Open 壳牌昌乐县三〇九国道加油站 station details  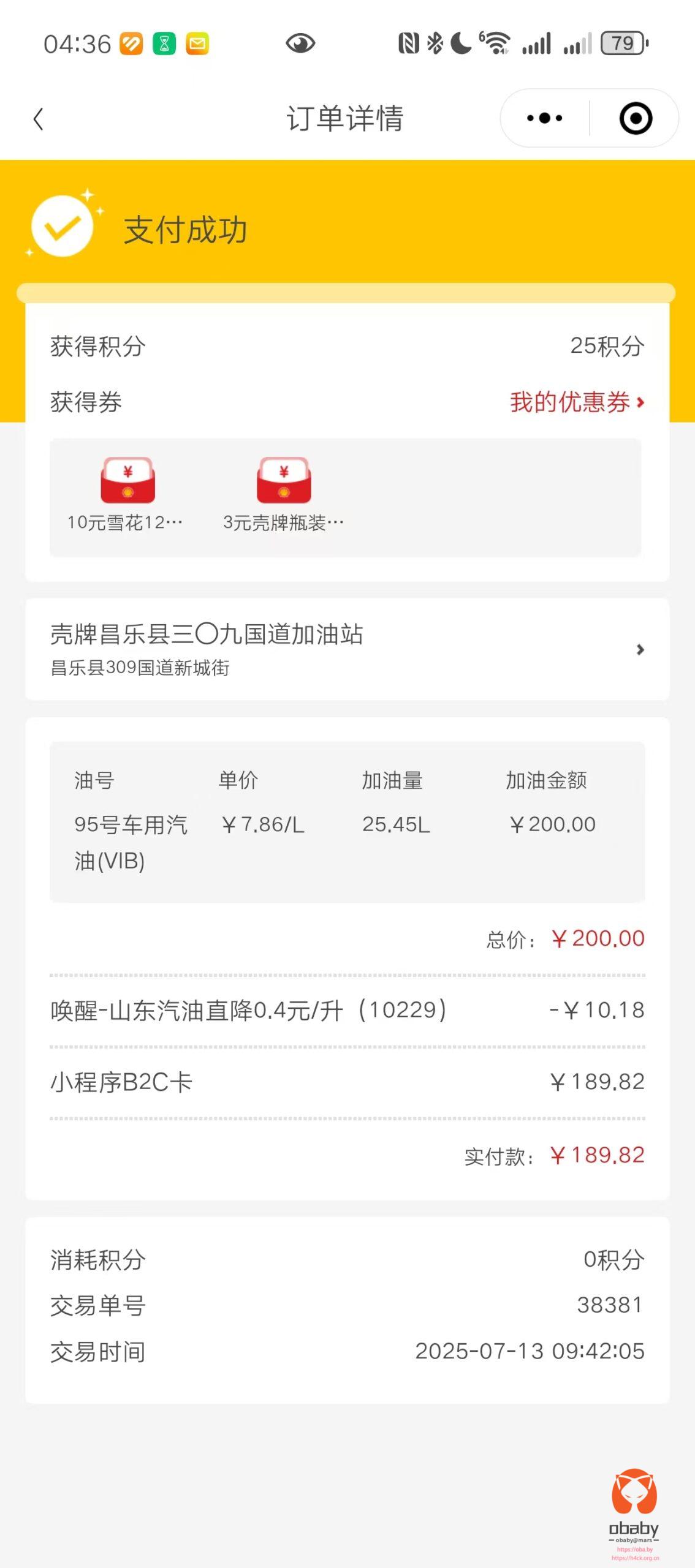347,649
